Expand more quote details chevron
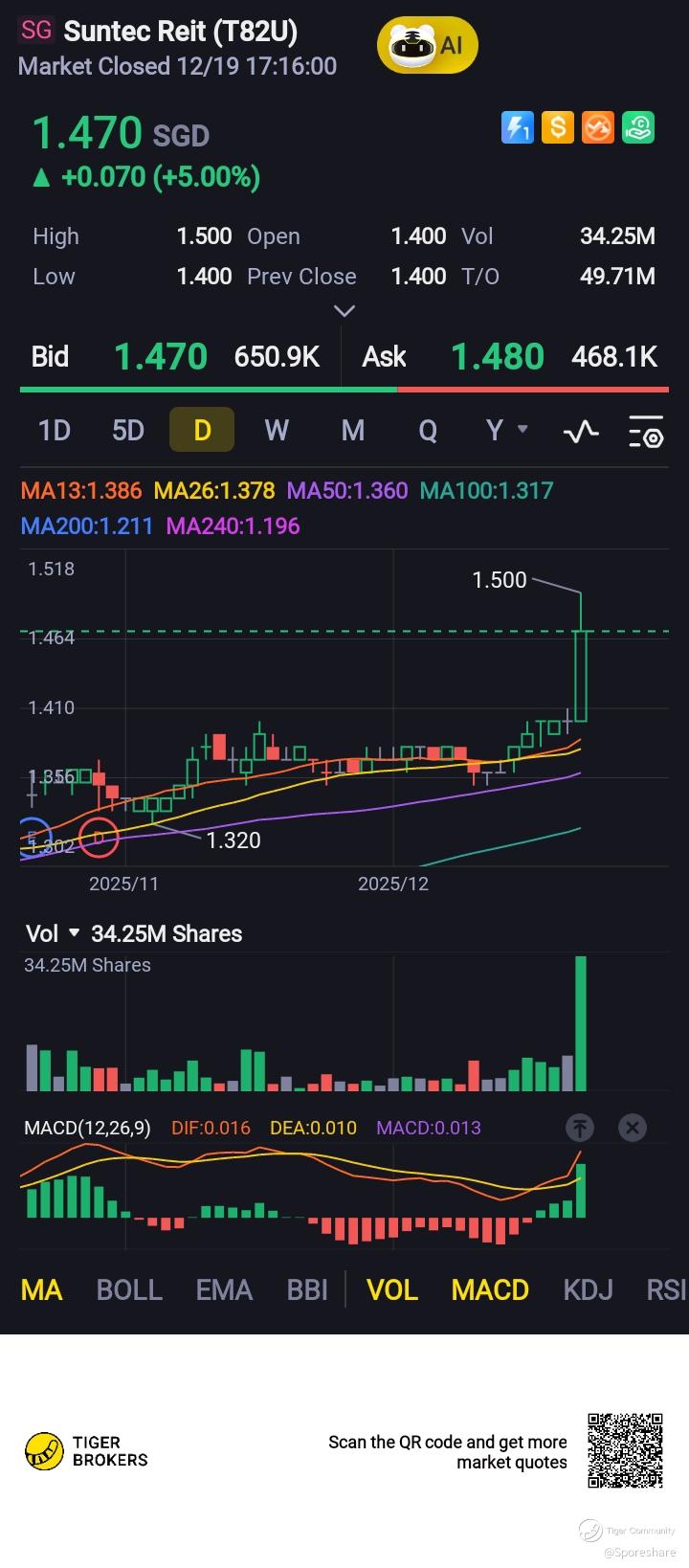The image size is (689, 1568). tap(344, 310)
